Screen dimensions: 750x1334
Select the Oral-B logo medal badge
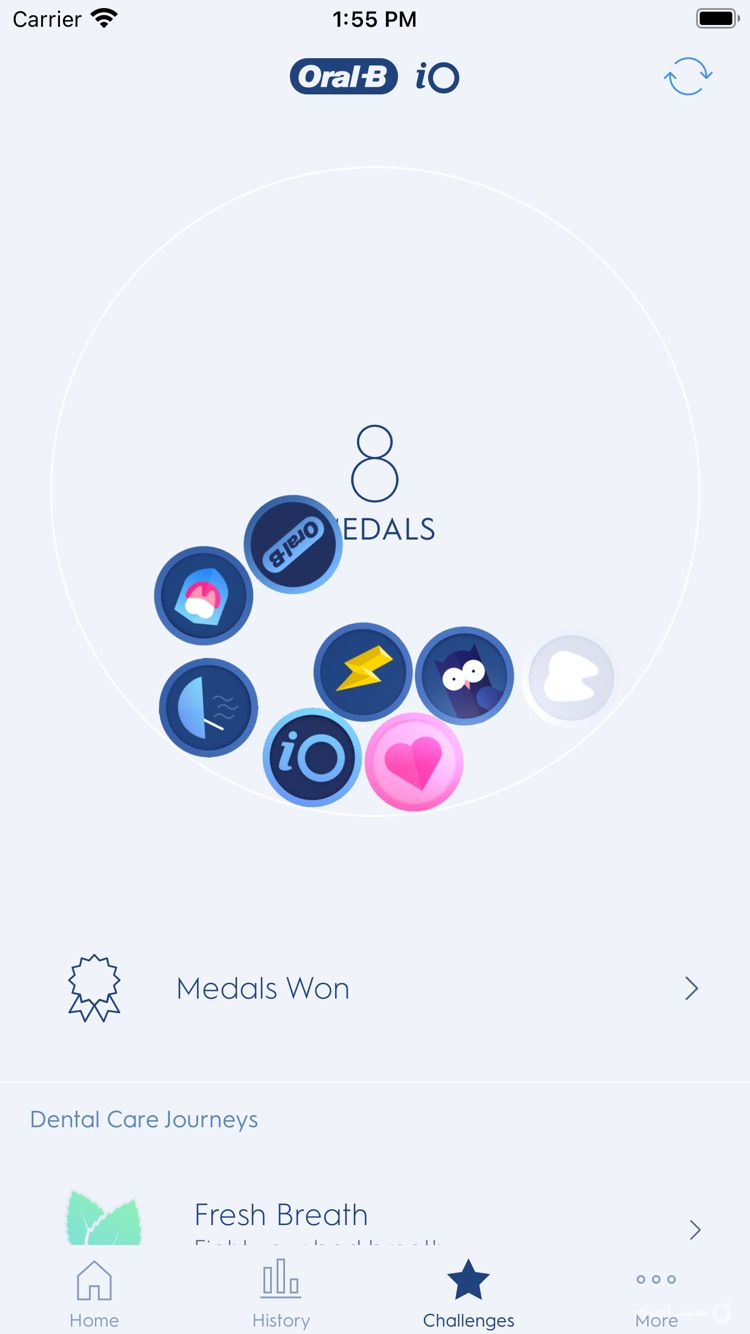293,543
